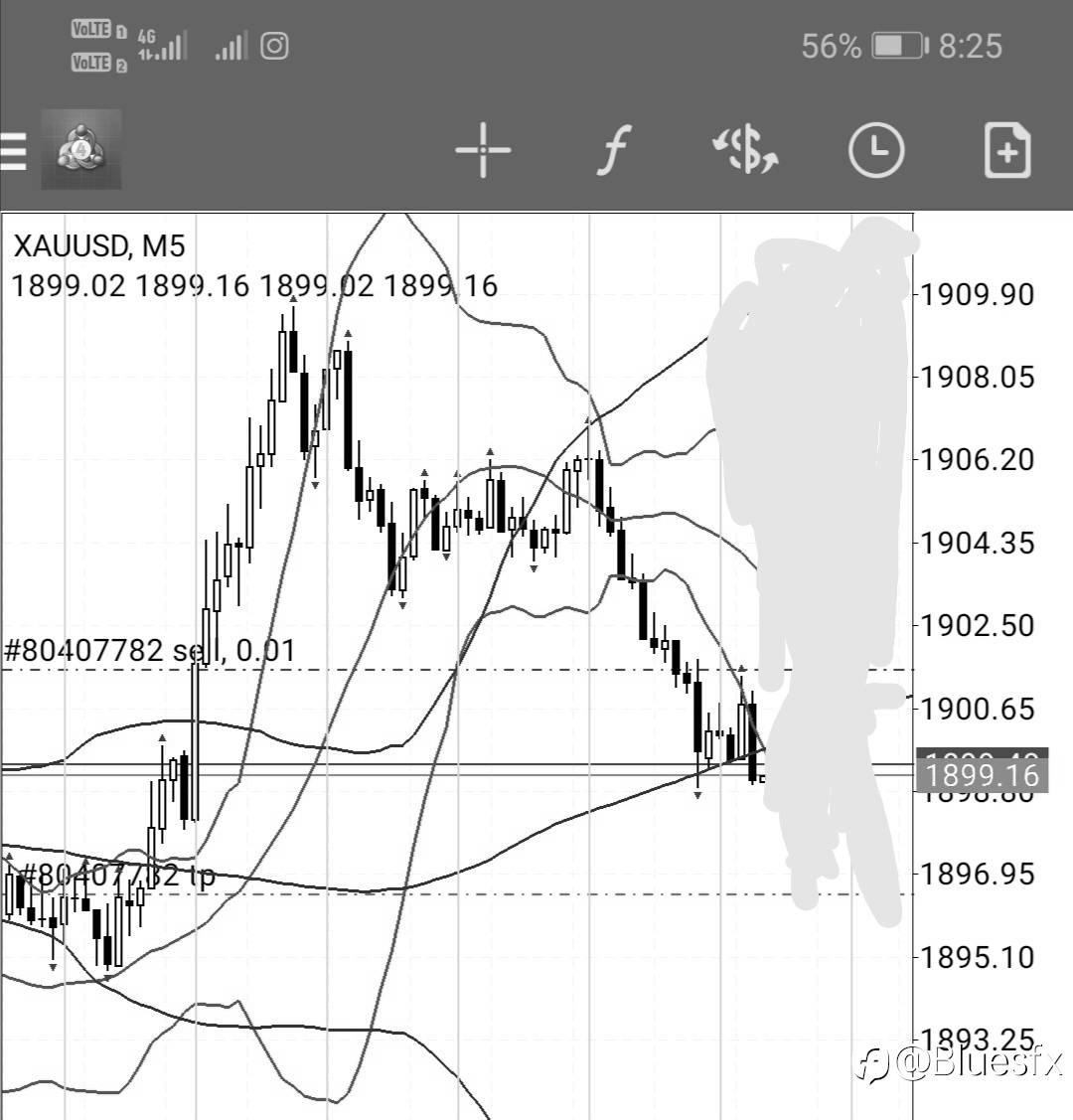Change the chart timeframe
Viewport: 1073px width, 1120px height.
pyautogui.click(x=875, y=151)
